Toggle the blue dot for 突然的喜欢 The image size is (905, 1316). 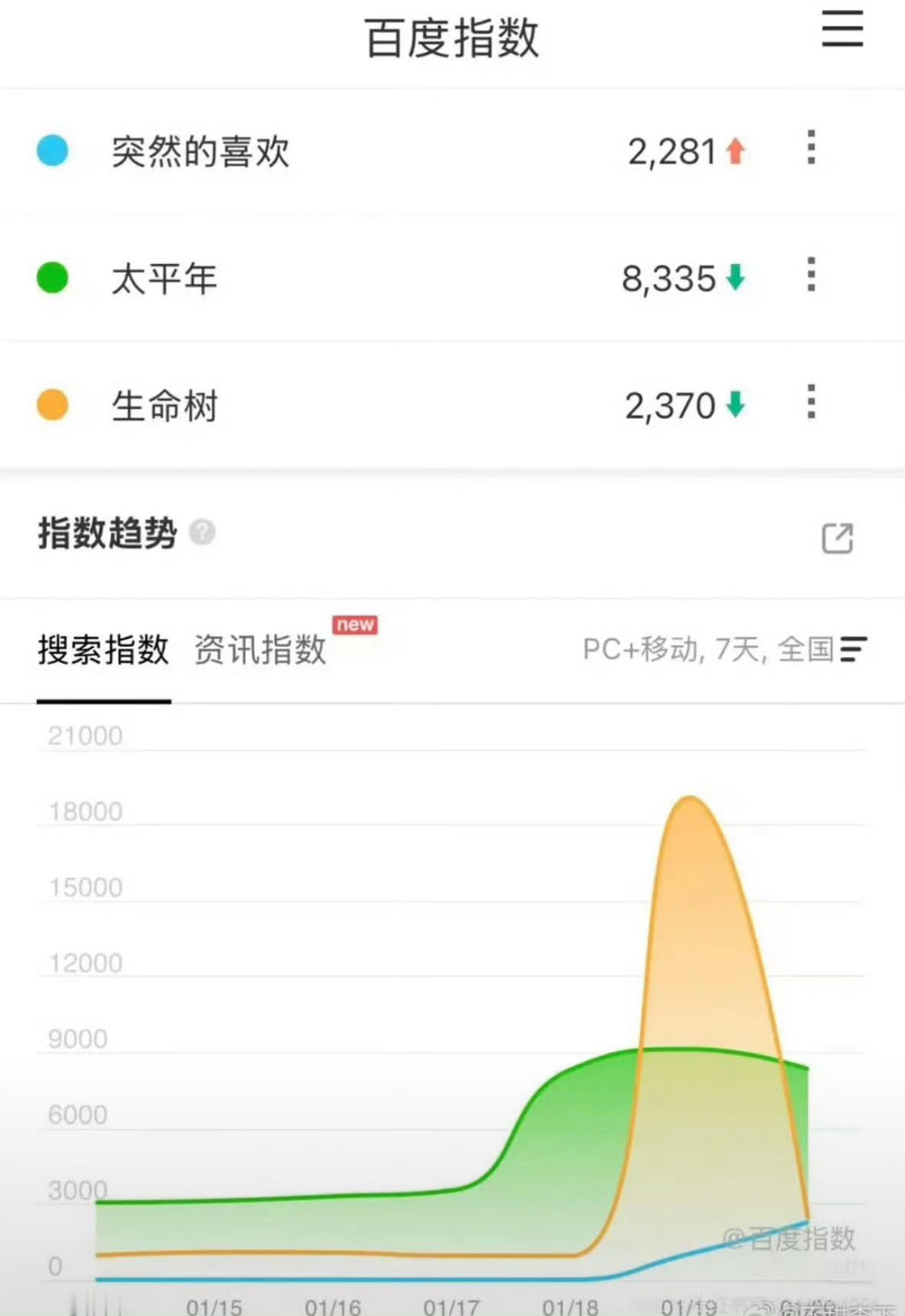coord(52,151)
